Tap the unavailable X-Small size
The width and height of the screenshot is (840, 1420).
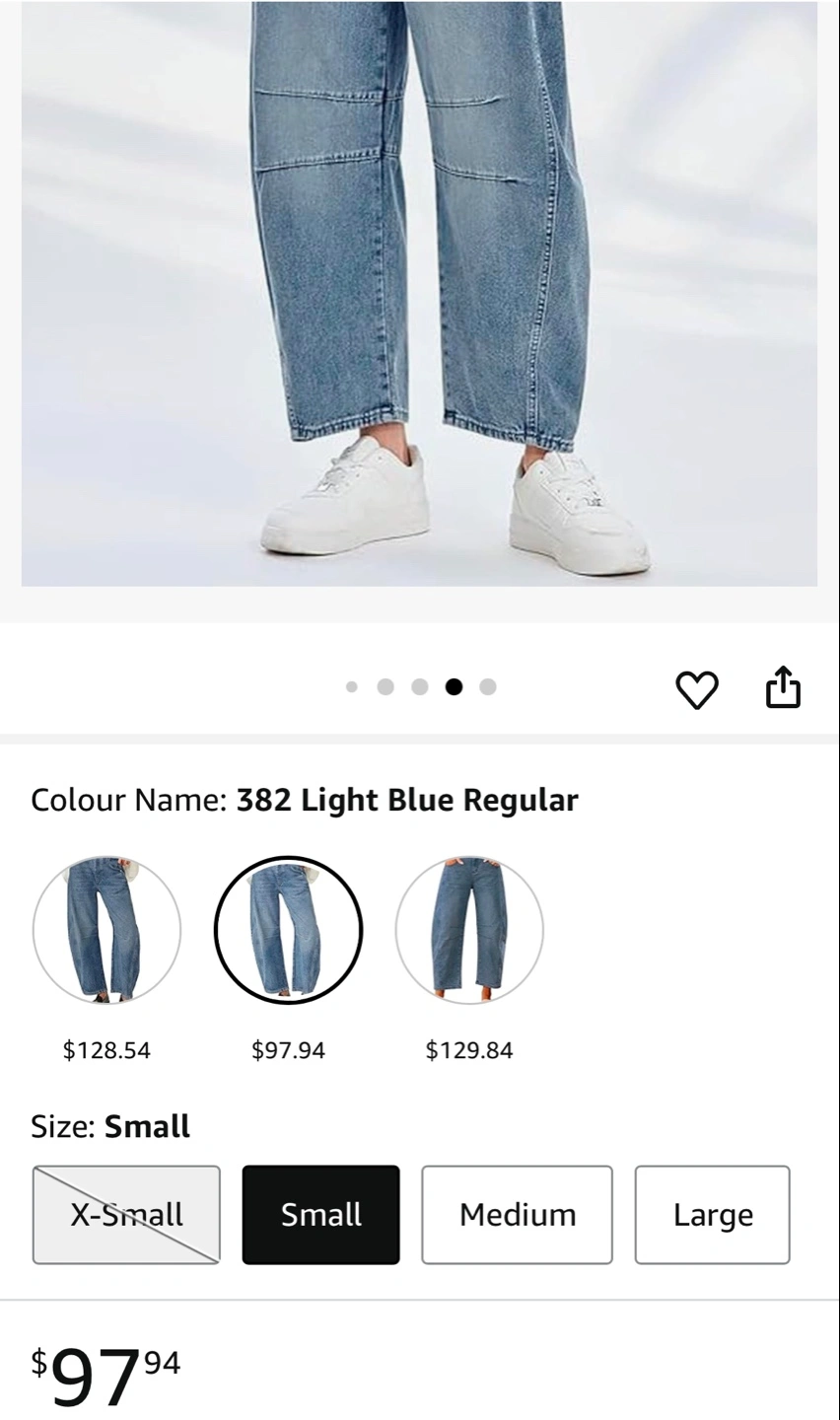(126, 1215)
